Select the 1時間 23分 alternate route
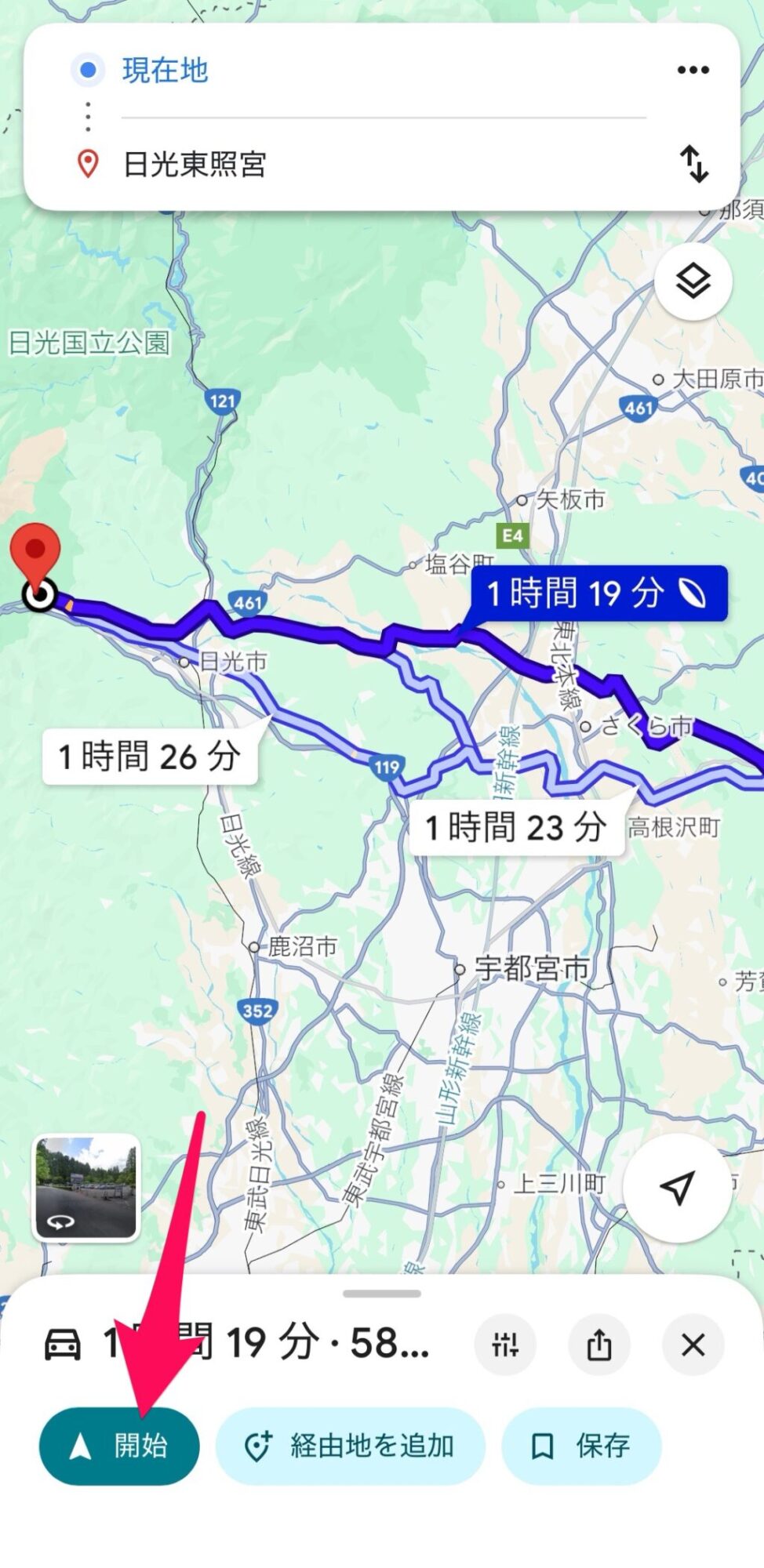This screenshot has height=1568, width=764. pos(515,827)
